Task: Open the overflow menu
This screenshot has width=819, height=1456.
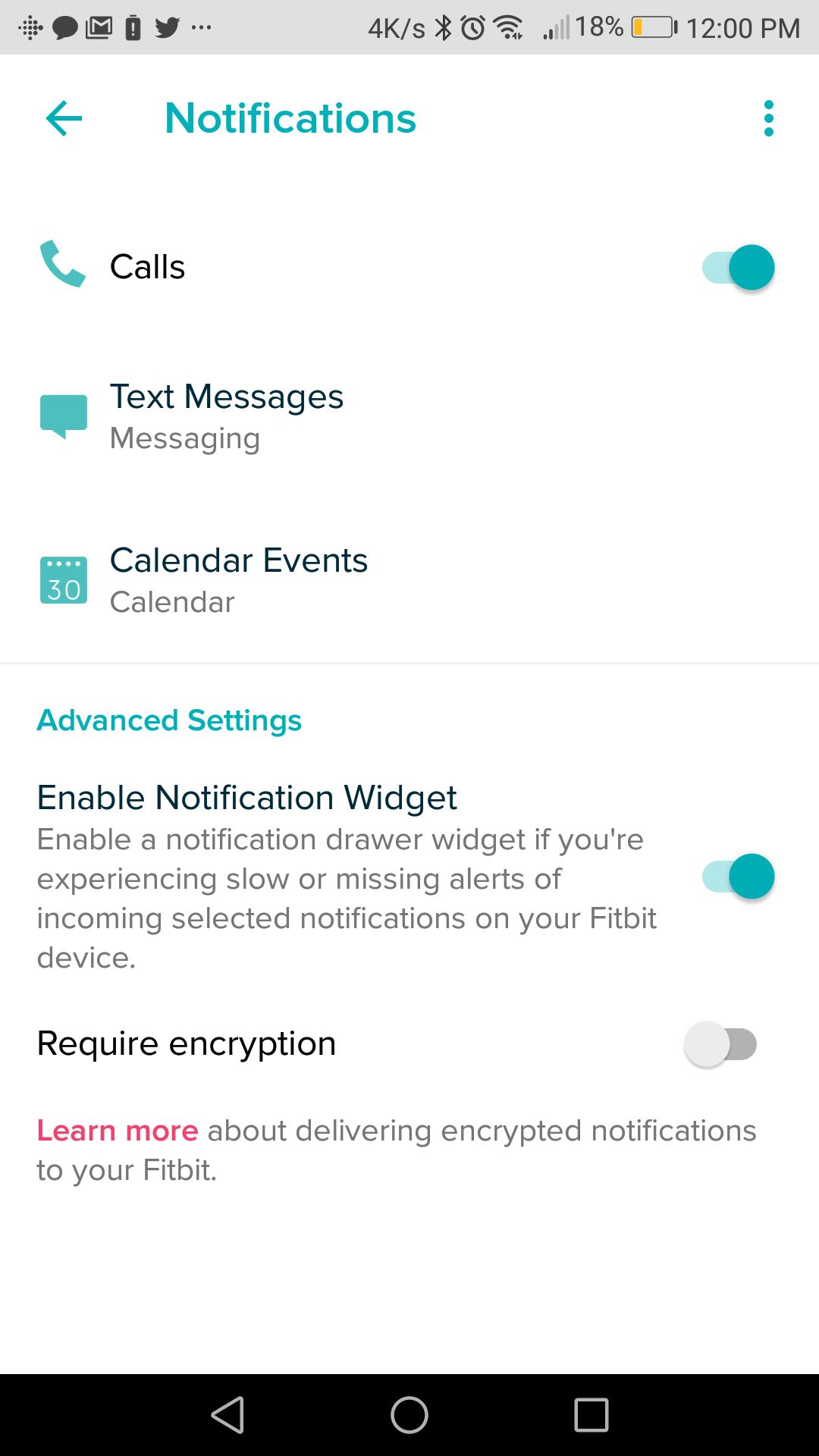Action: click(x=768, y=118)
